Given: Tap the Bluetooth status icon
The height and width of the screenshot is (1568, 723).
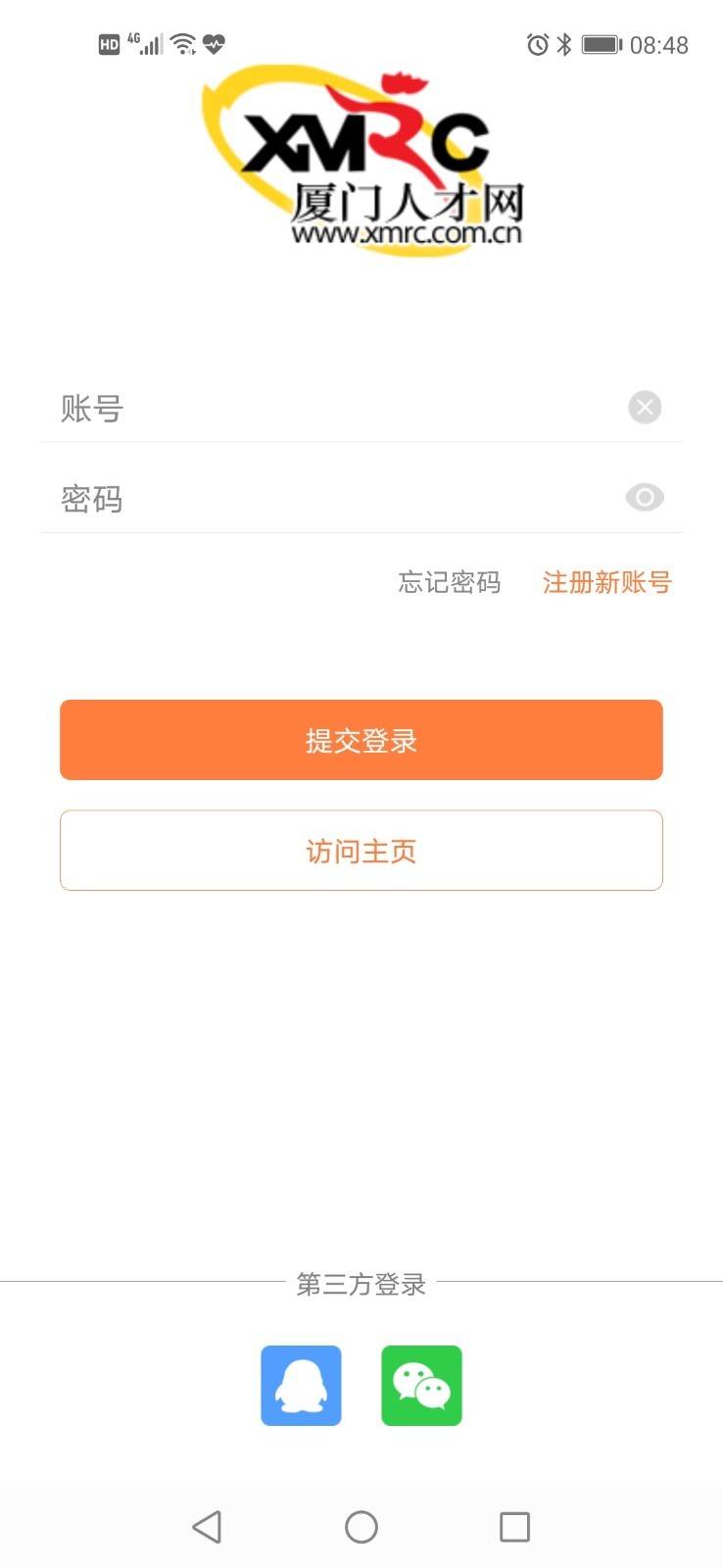Looking at the screenshot, I should [x=563, y=43].
